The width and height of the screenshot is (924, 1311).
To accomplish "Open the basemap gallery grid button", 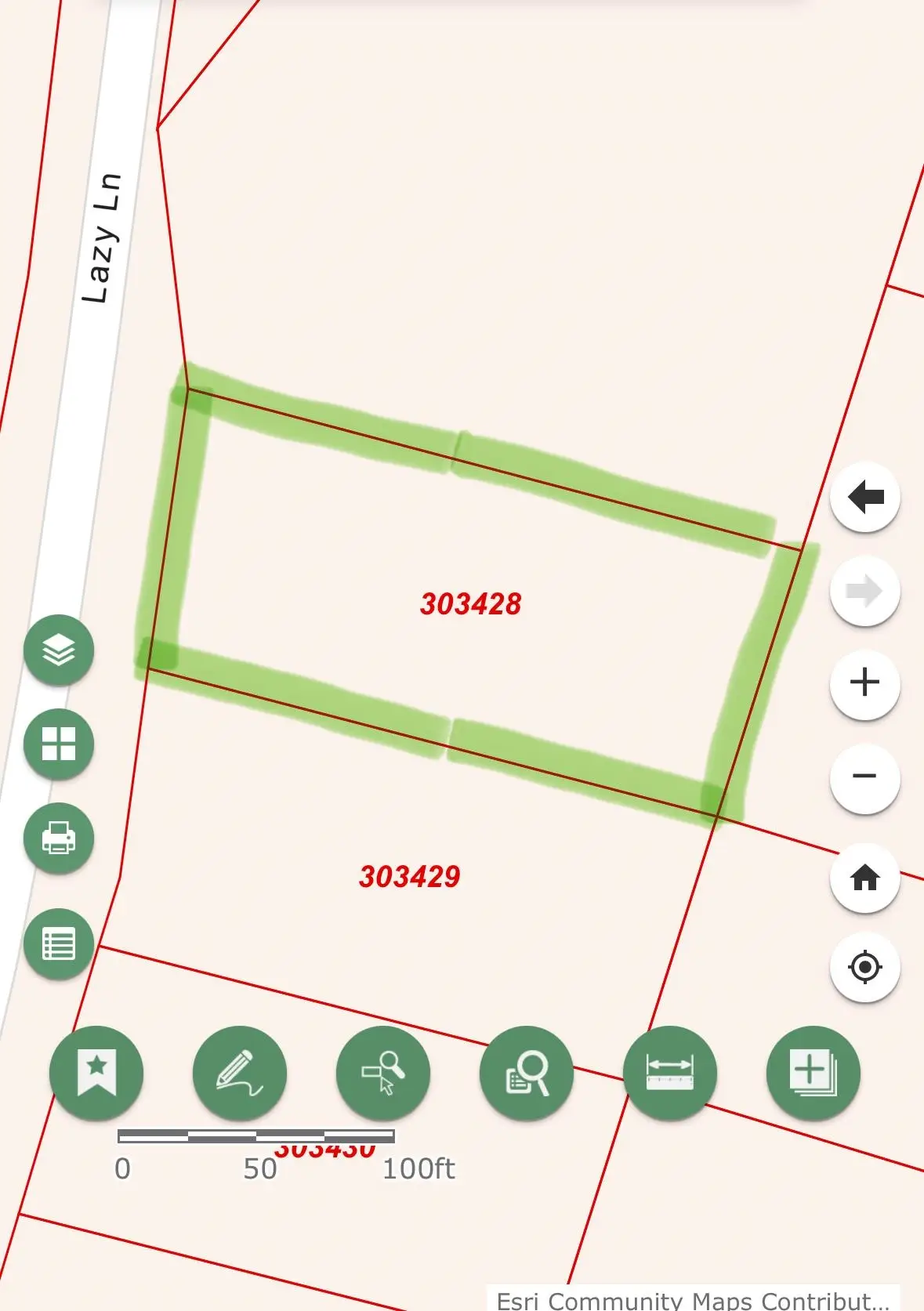I will 59,744.
